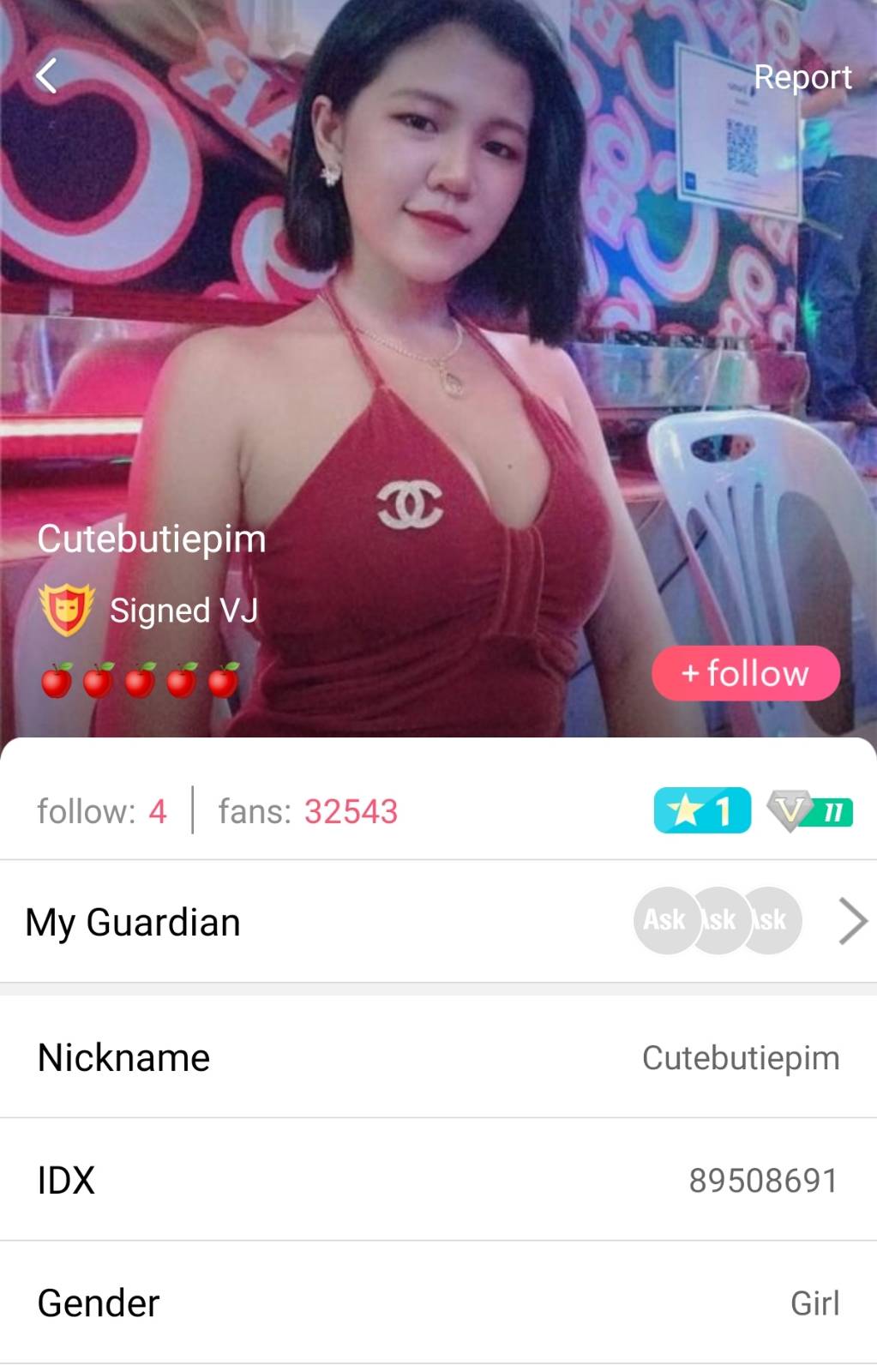Open the My Guardian list
Screen dimensions: 877x1372
pyautogui.click(x=437, y=922)
